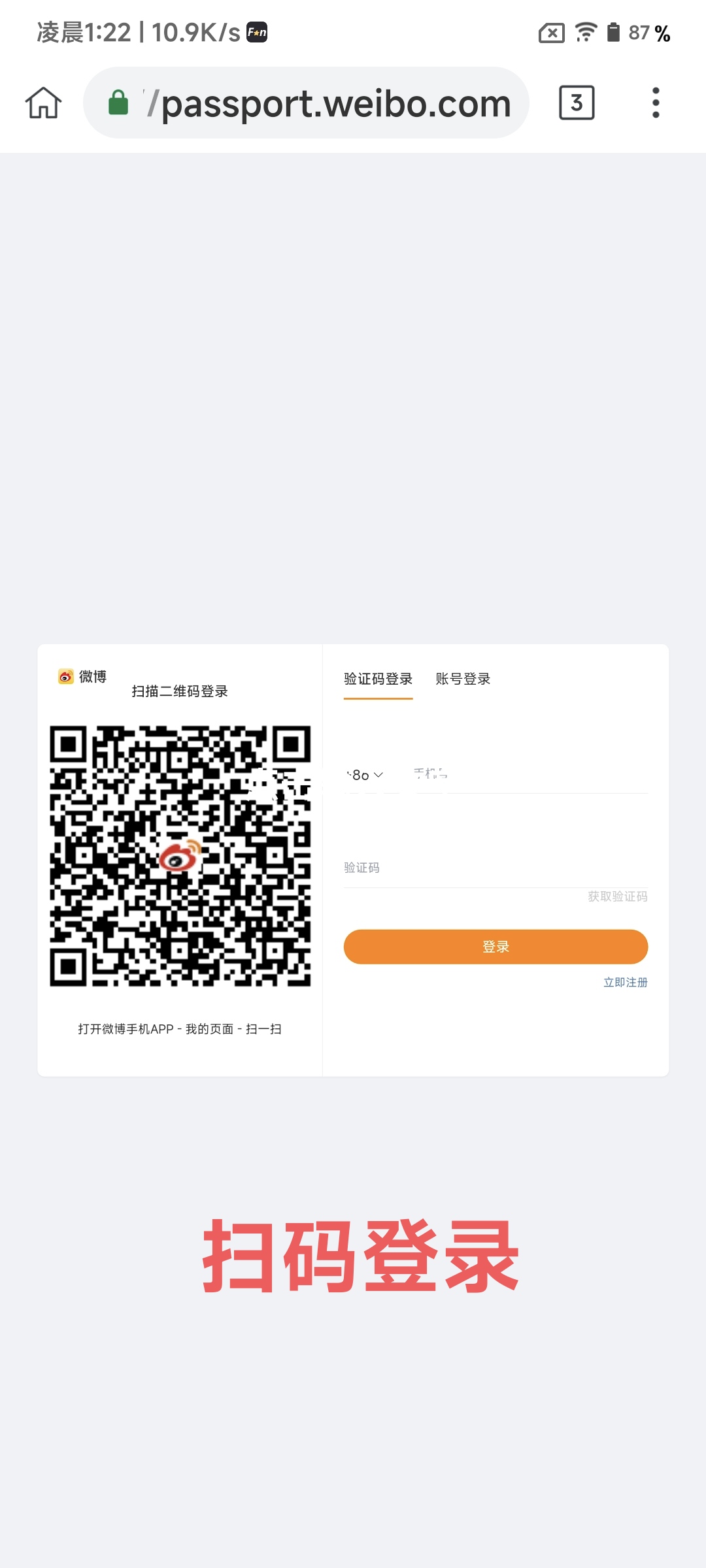This screenshot has height=1568, width=706.
Task: Switch to the 账号登录 tab
Action: 463,679
